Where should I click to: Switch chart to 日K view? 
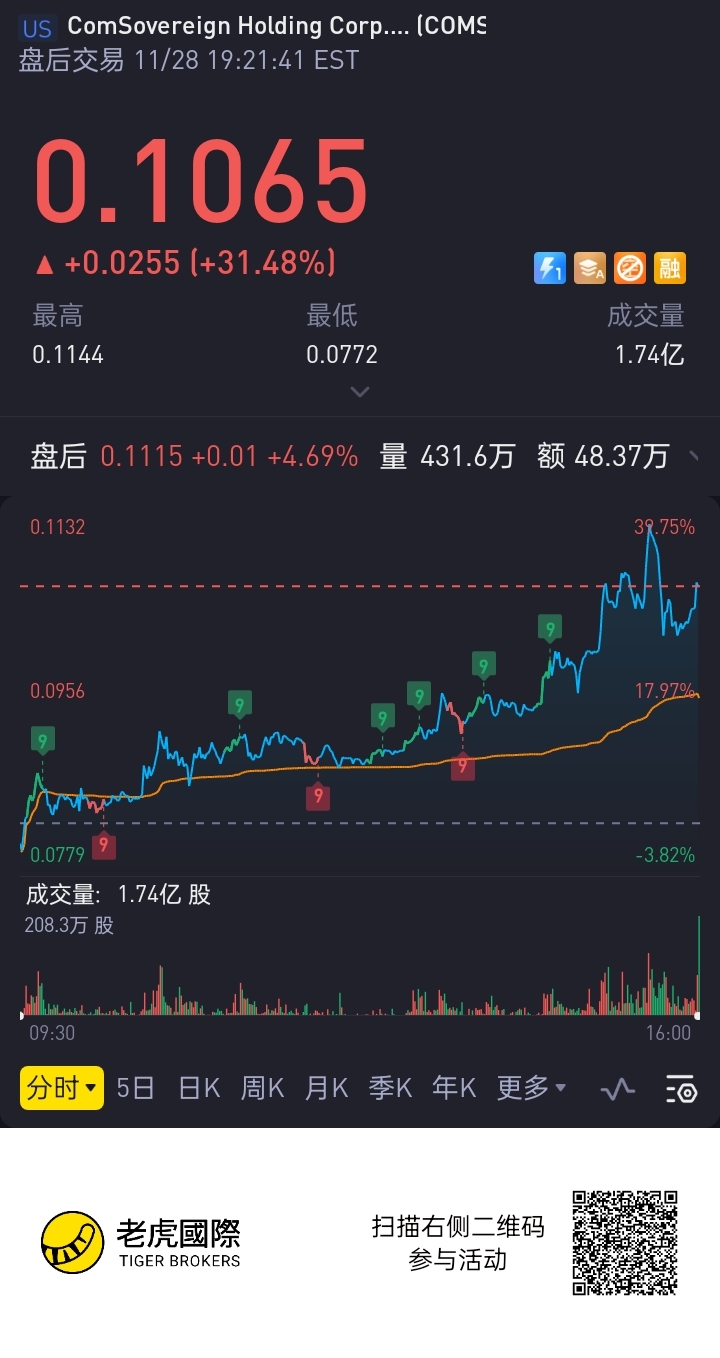(198, 1088)
